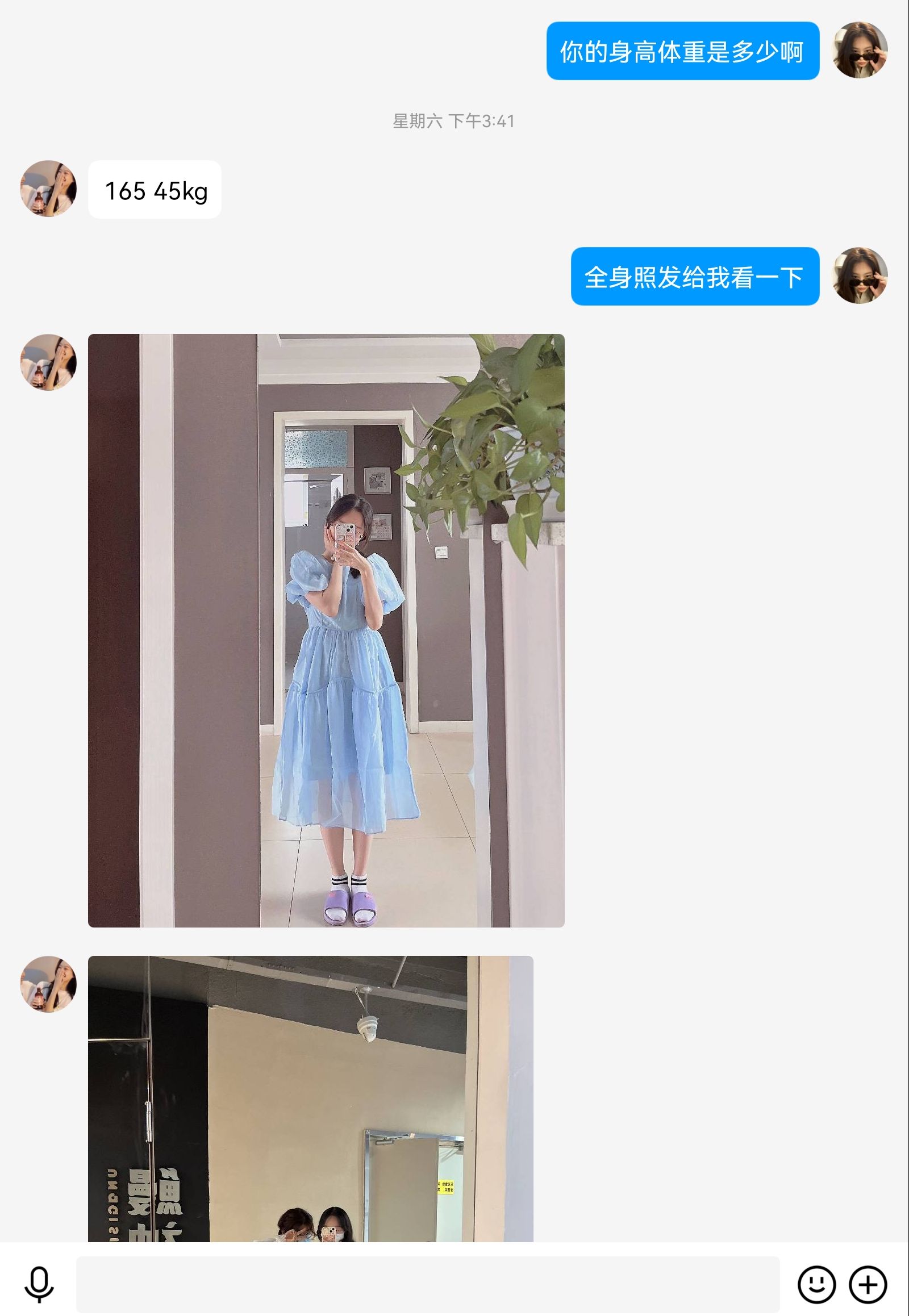The height and width of the screenshot is (1316, 909).
Task: Click the contact's avatar beside the dress photo
Action: coord(49,363)
